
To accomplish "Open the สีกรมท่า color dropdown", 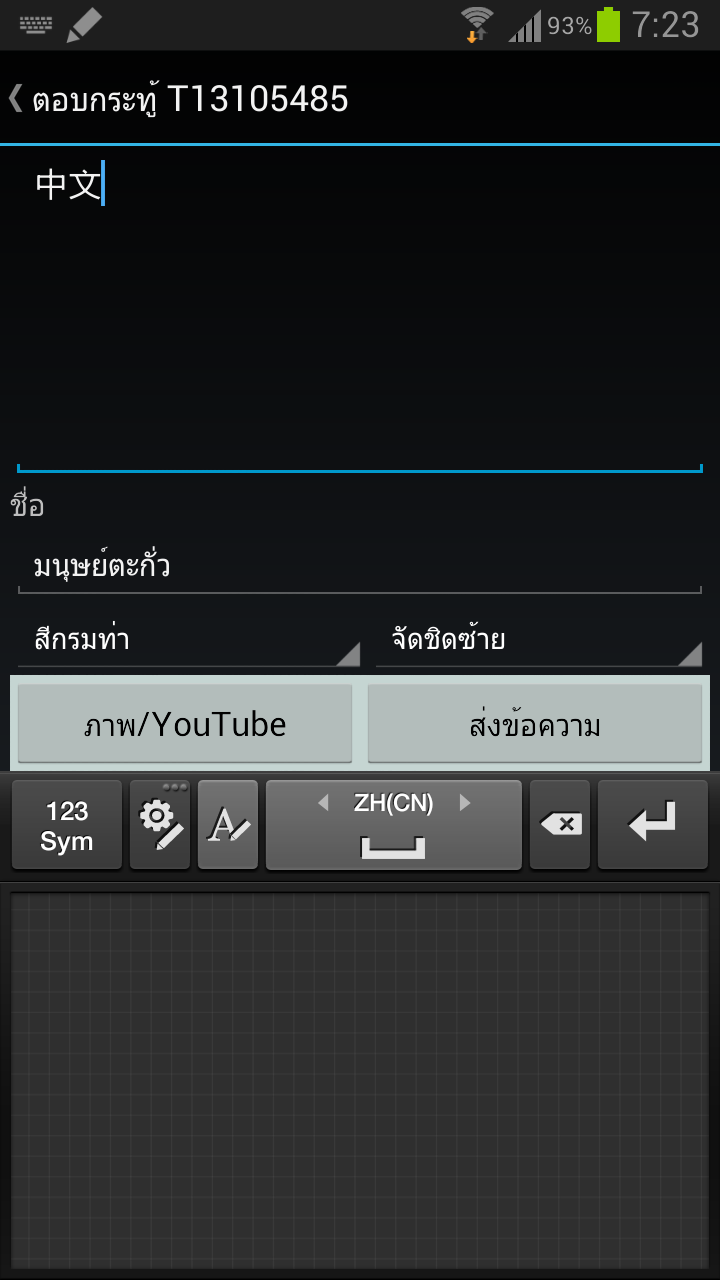I will click(188, 640).
